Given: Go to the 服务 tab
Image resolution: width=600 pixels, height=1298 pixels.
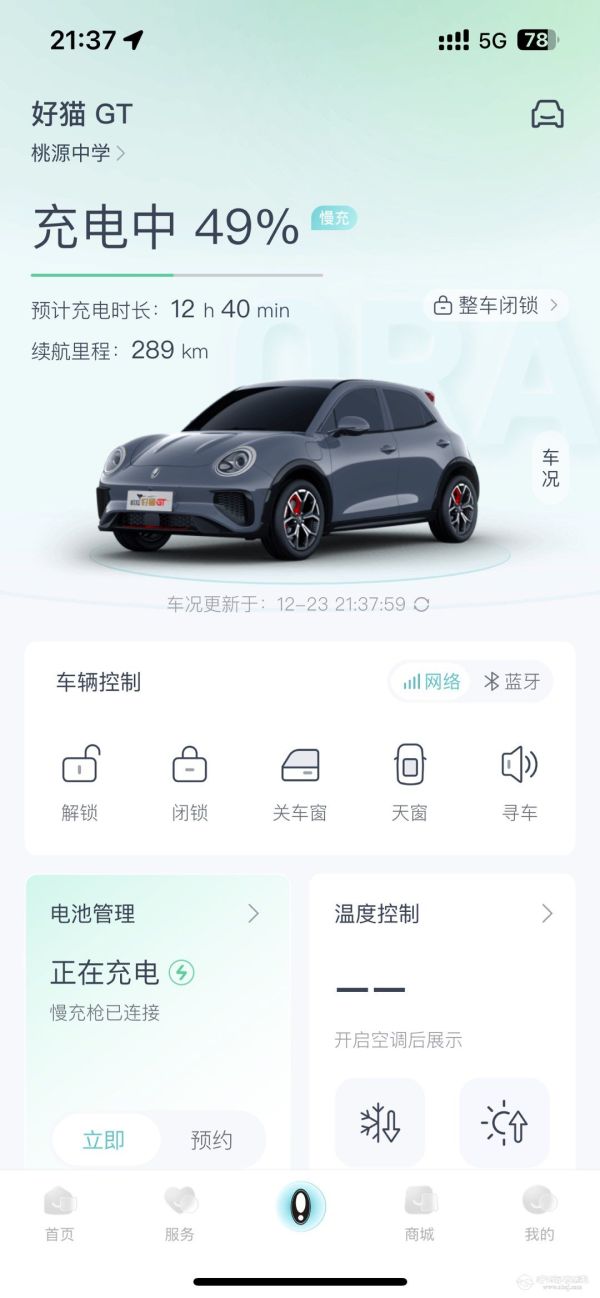Looking at the screenshot, I should click(x=180, y=1213).
